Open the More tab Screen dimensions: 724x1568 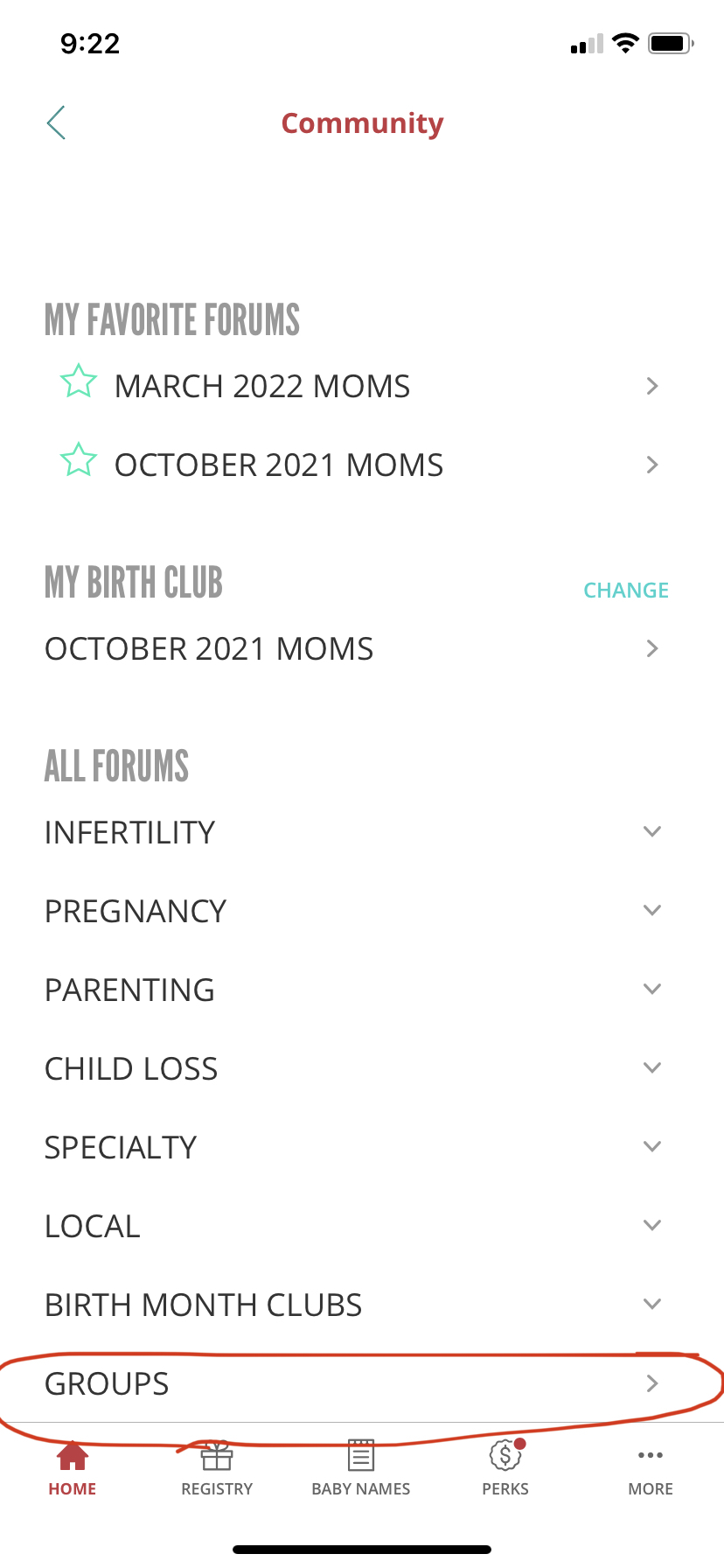(x=651, y=1468)
